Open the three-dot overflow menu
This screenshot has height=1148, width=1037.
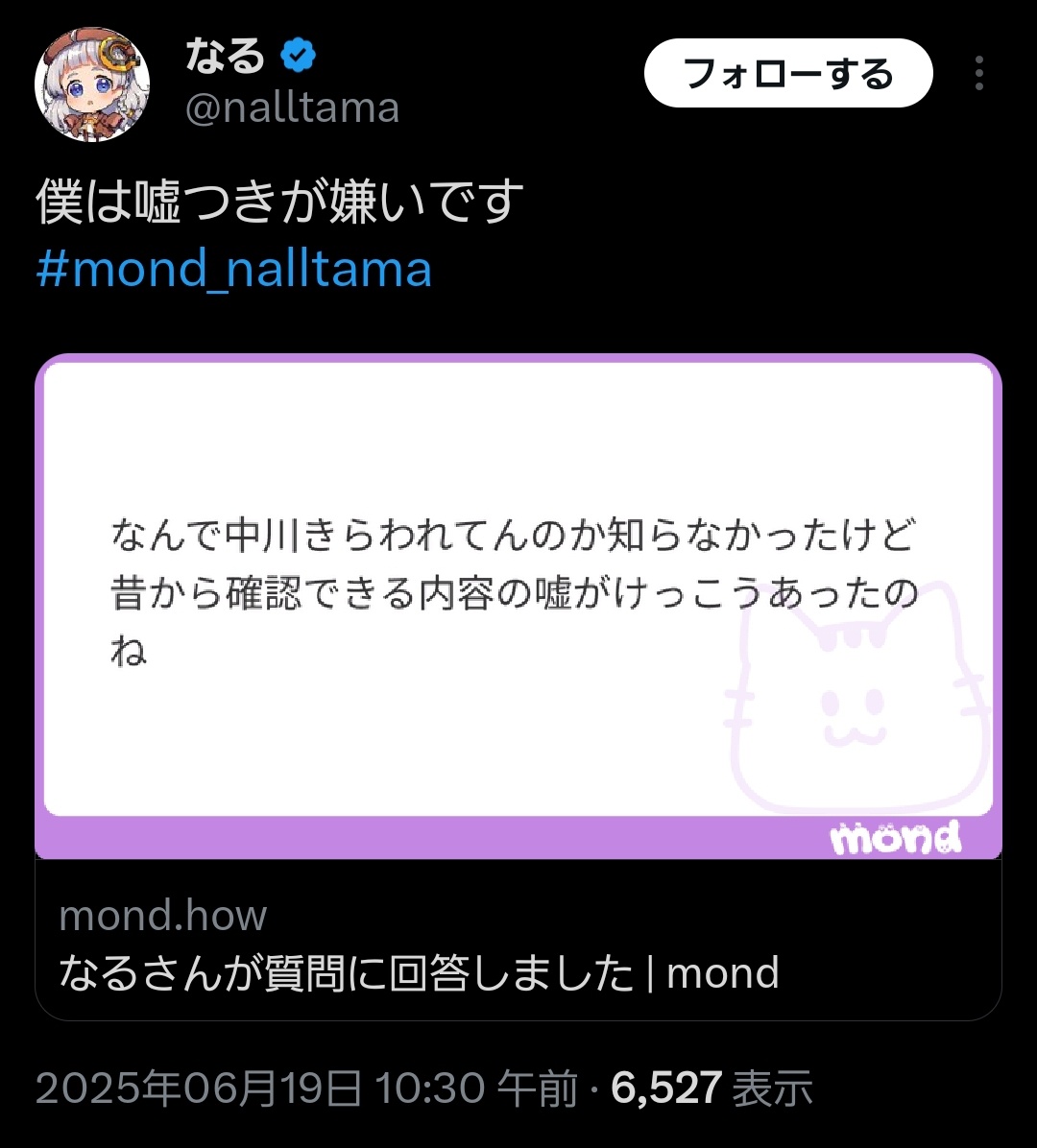(x=978, y=73)
